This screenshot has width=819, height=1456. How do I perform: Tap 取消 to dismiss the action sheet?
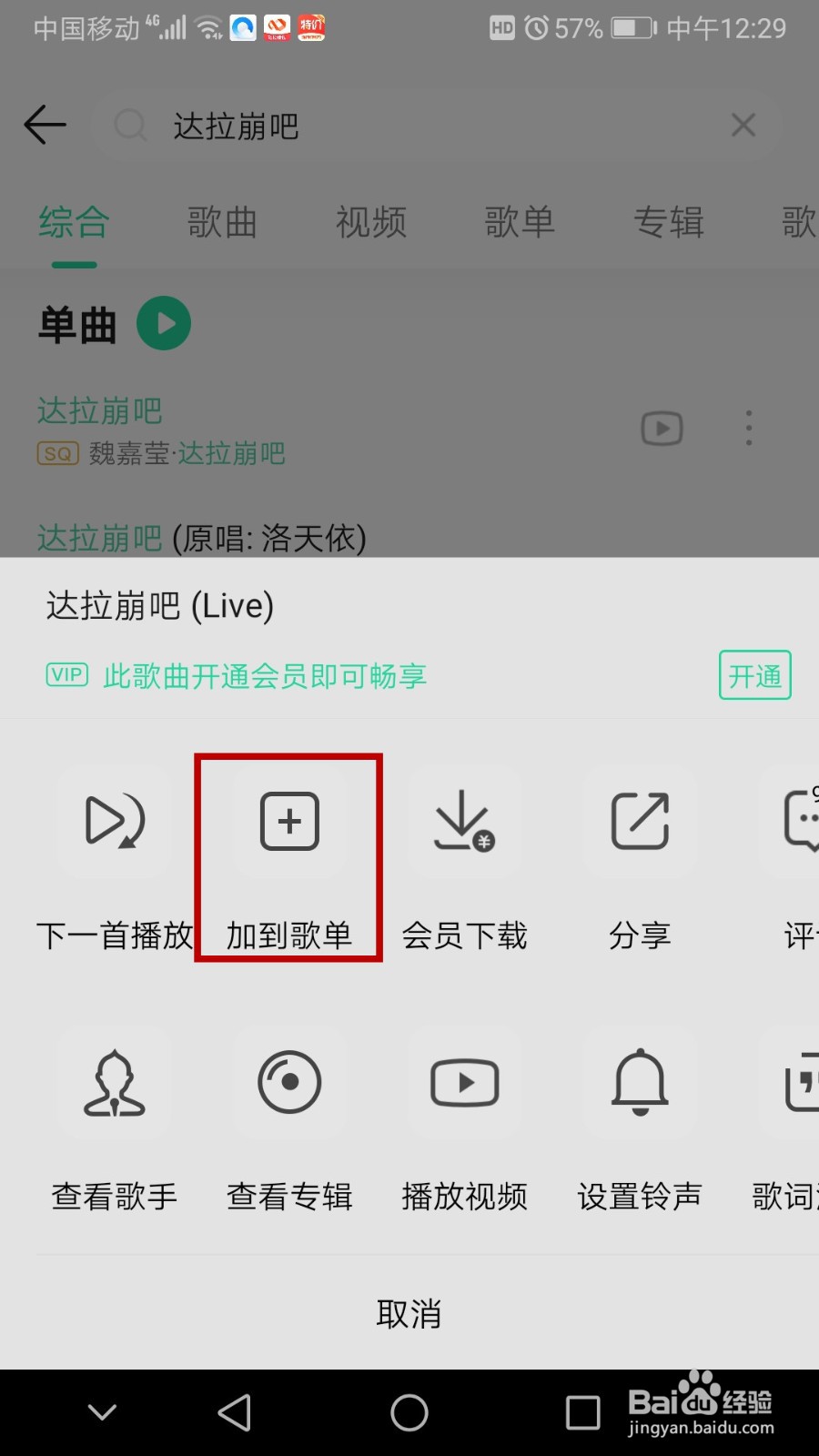coord(409,1311)
